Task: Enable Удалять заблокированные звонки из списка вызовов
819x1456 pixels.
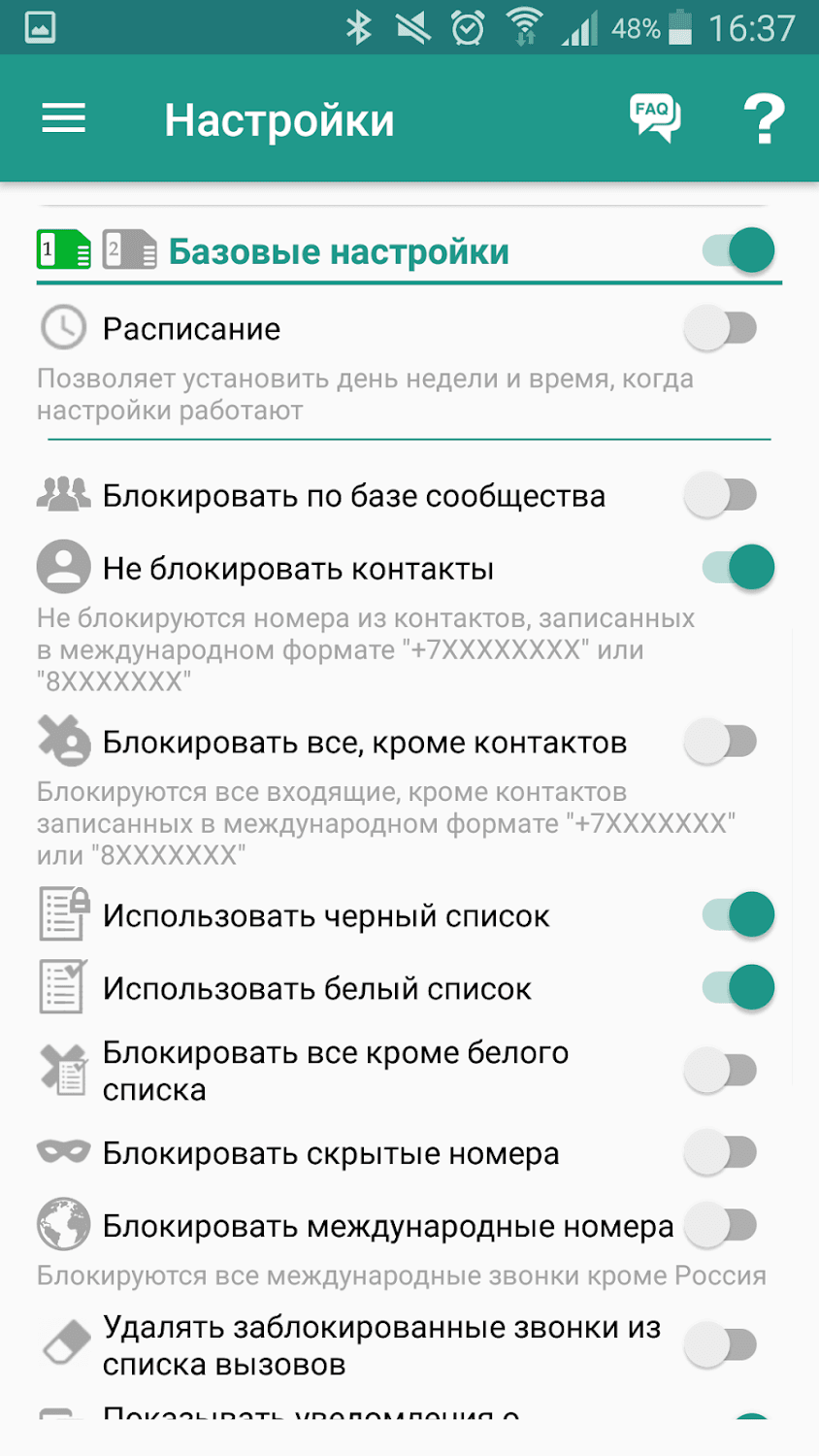Action: [721, 1345]
